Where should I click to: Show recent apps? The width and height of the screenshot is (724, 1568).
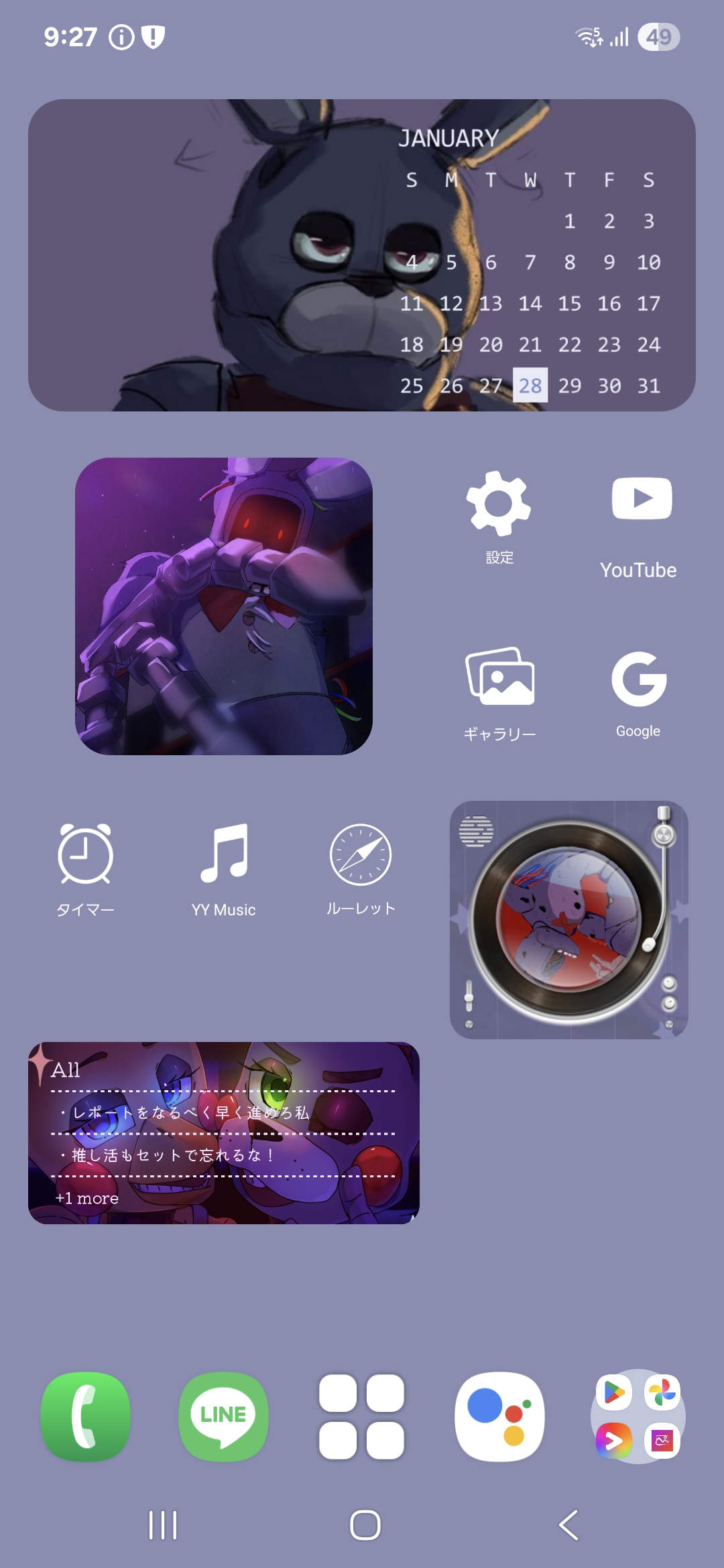[x=163, y=1525]
